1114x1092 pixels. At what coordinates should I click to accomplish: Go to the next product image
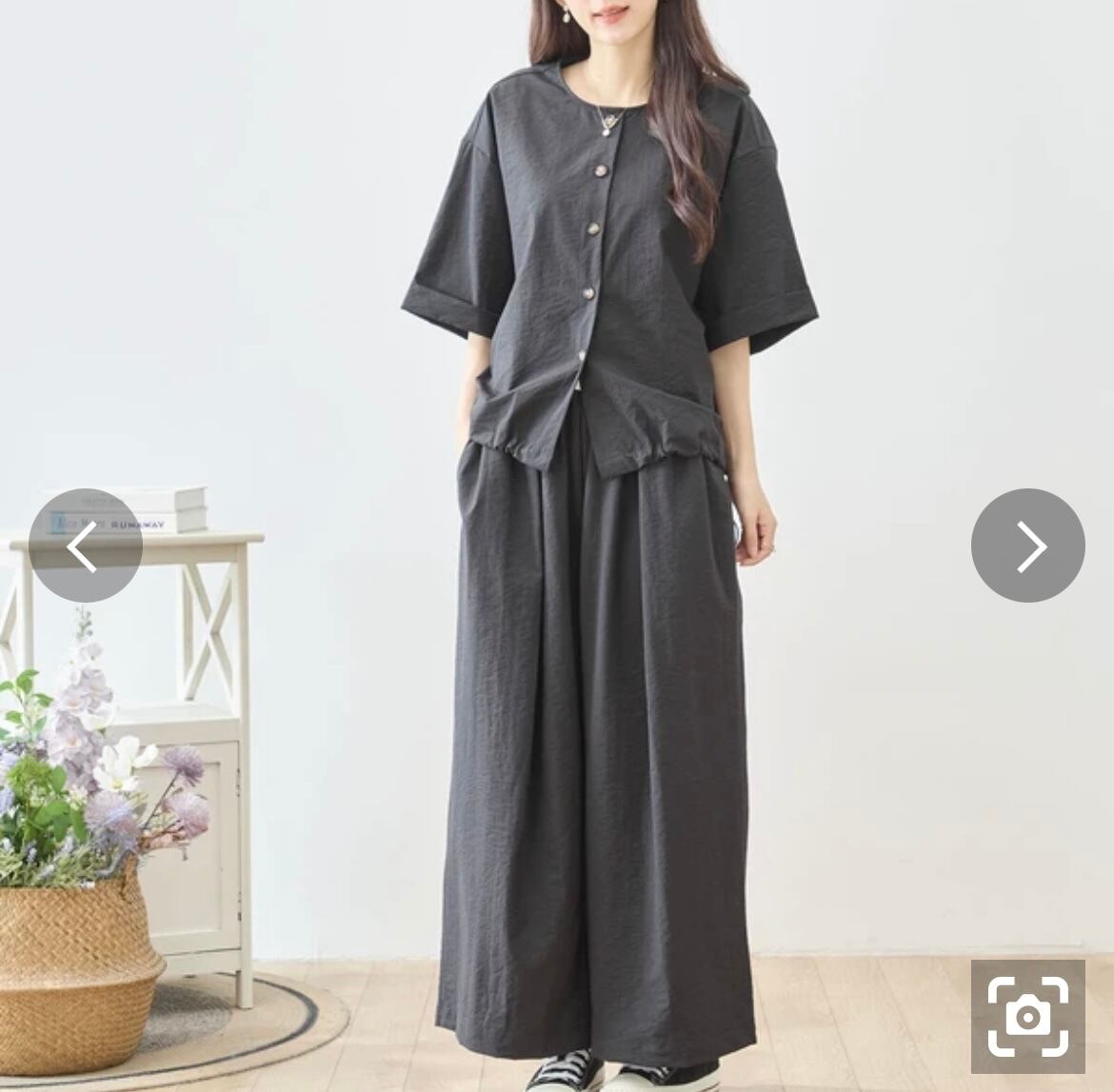(x=1028, y=546)
